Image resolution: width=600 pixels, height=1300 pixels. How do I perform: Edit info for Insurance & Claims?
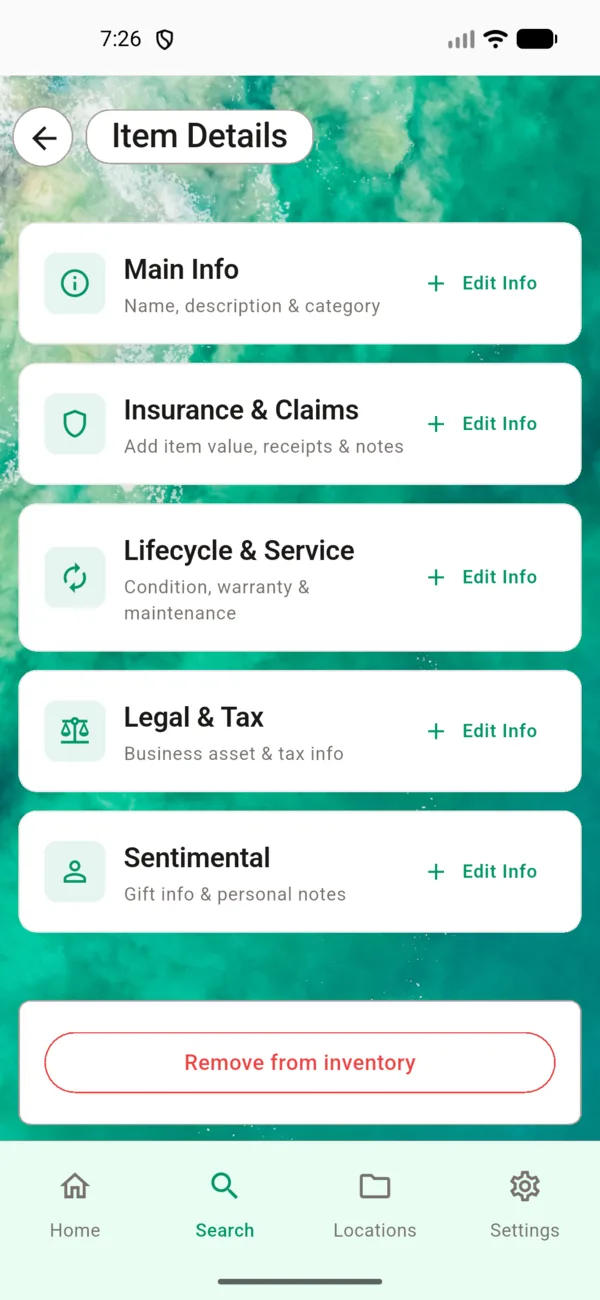tap(483, 424)
